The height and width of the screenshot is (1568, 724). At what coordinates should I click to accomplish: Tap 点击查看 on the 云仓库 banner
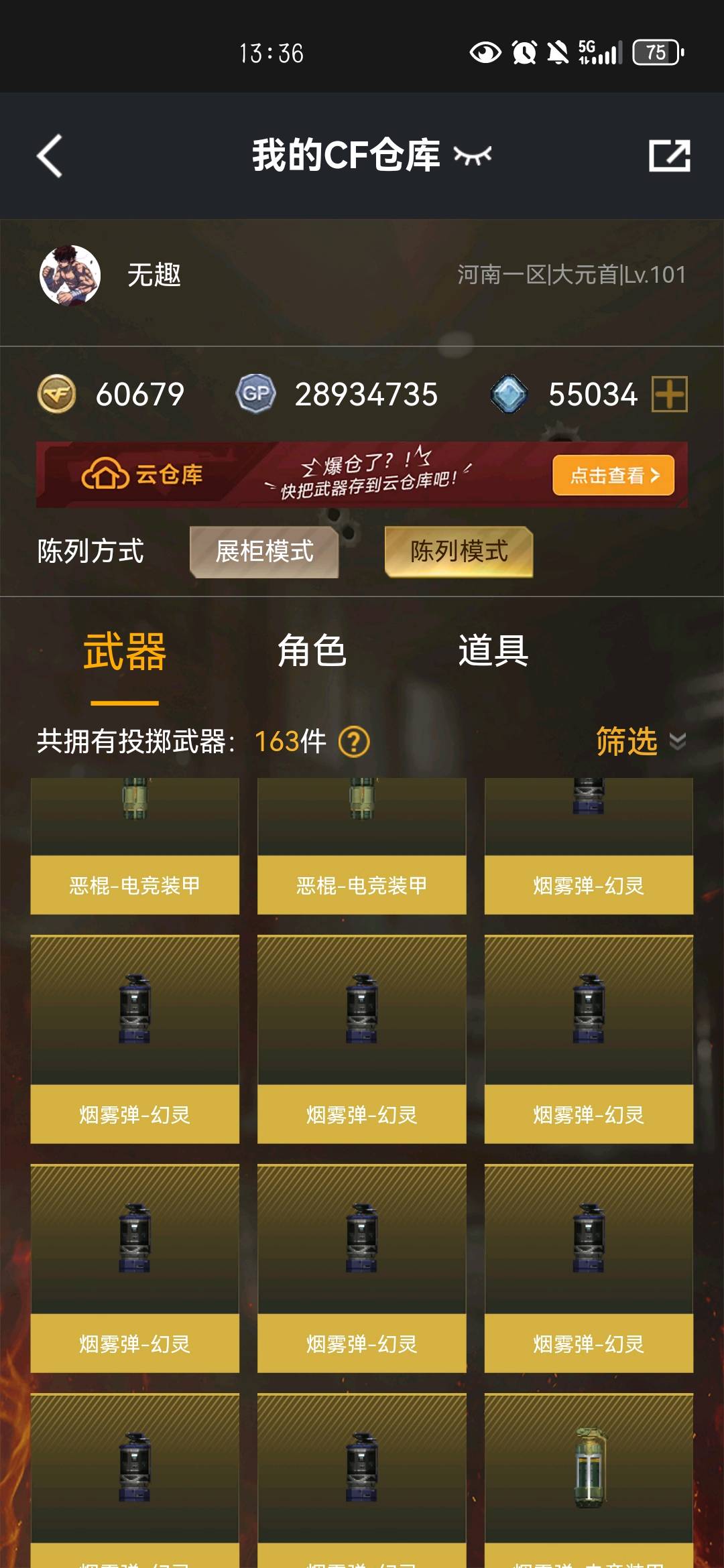click(x=613, y=475)
